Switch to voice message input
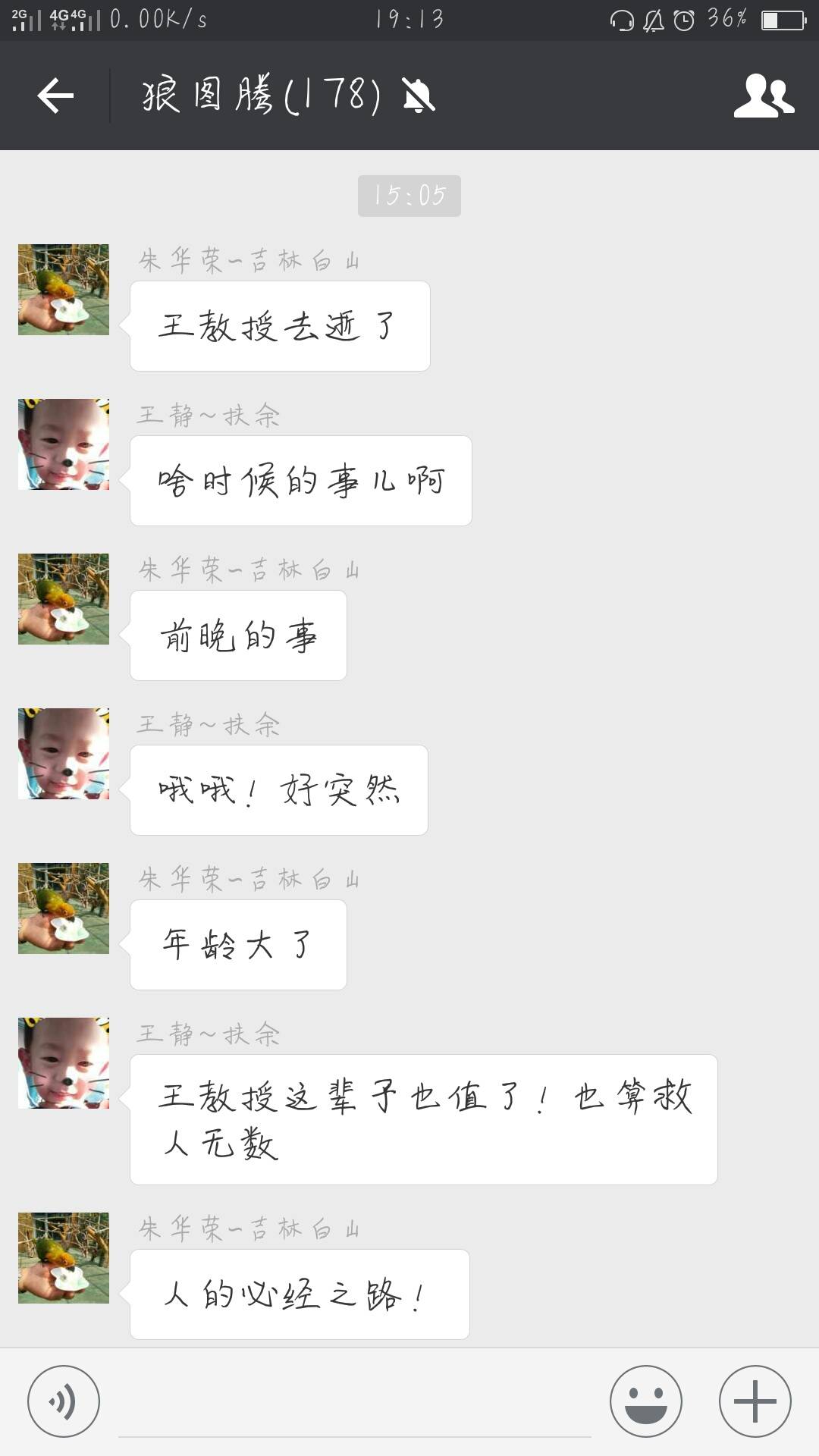Viewport: 819px width, 1456px height. tap(64, 1401)
